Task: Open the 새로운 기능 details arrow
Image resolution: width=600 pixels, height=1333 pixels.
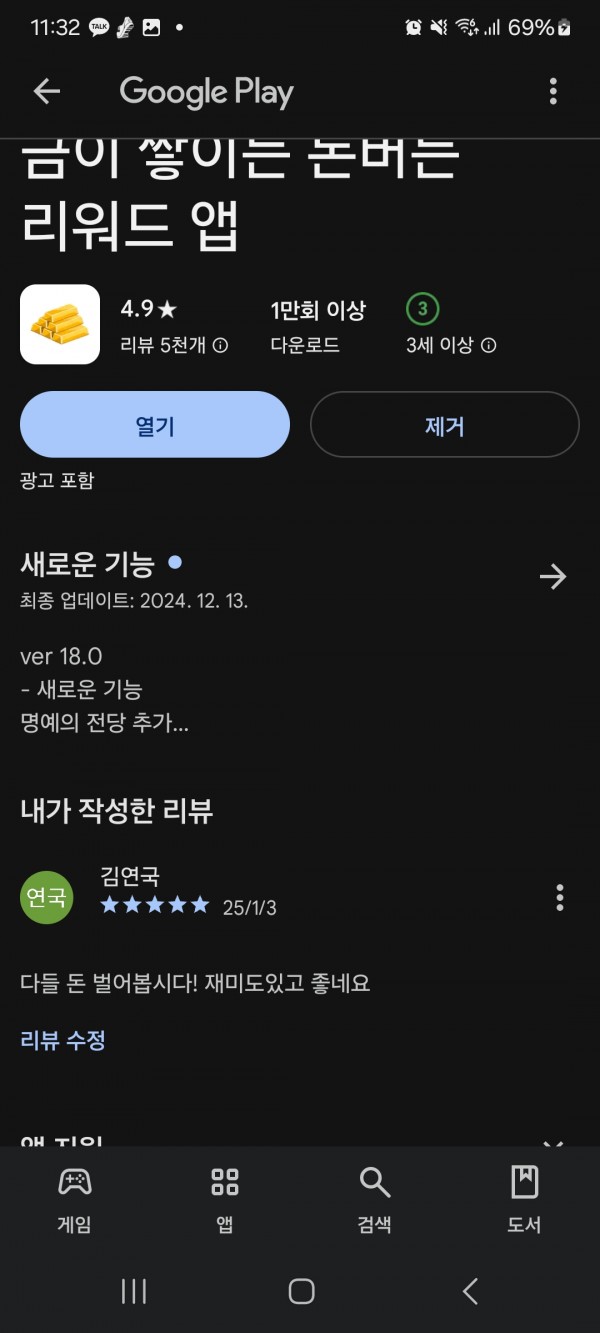Action: click(552, 577)
